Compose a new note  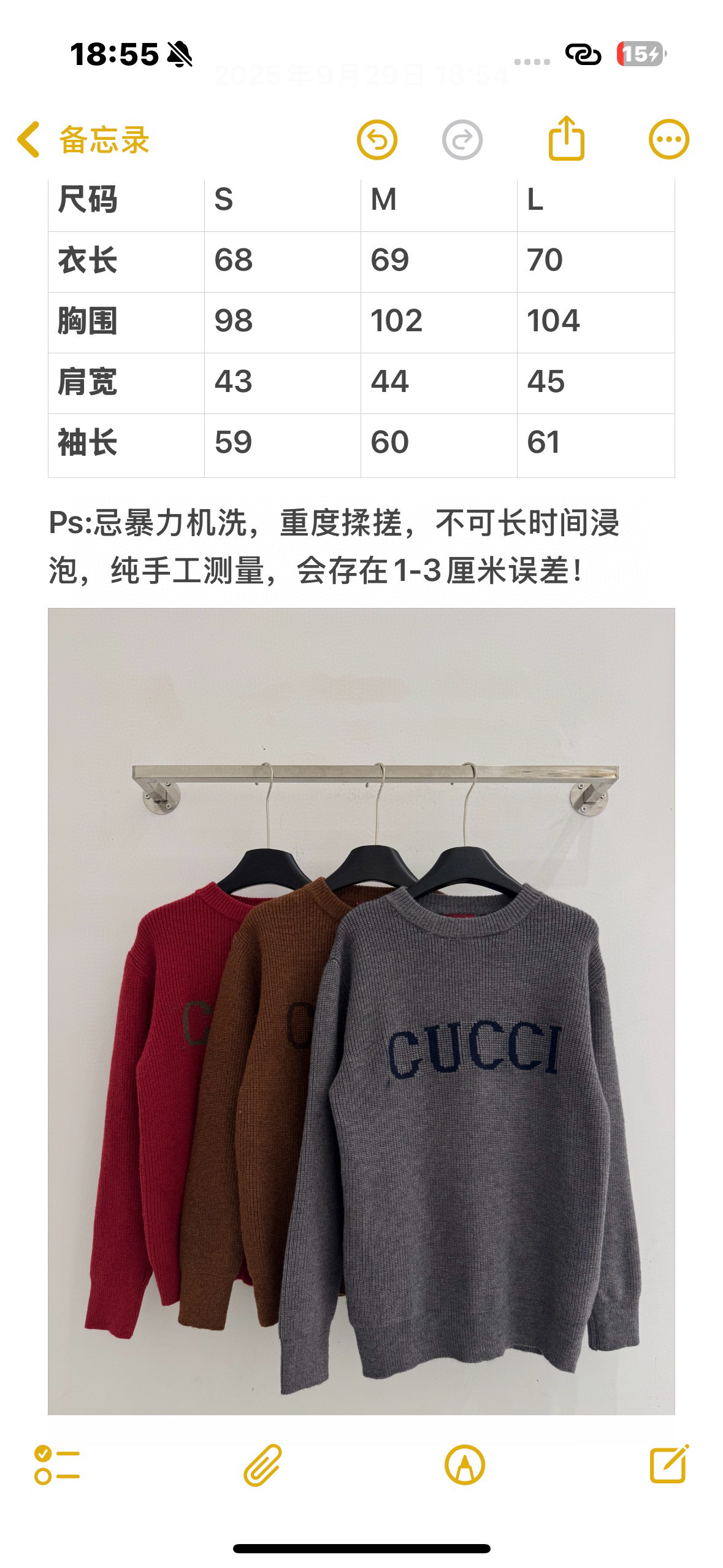point(668,1465)
